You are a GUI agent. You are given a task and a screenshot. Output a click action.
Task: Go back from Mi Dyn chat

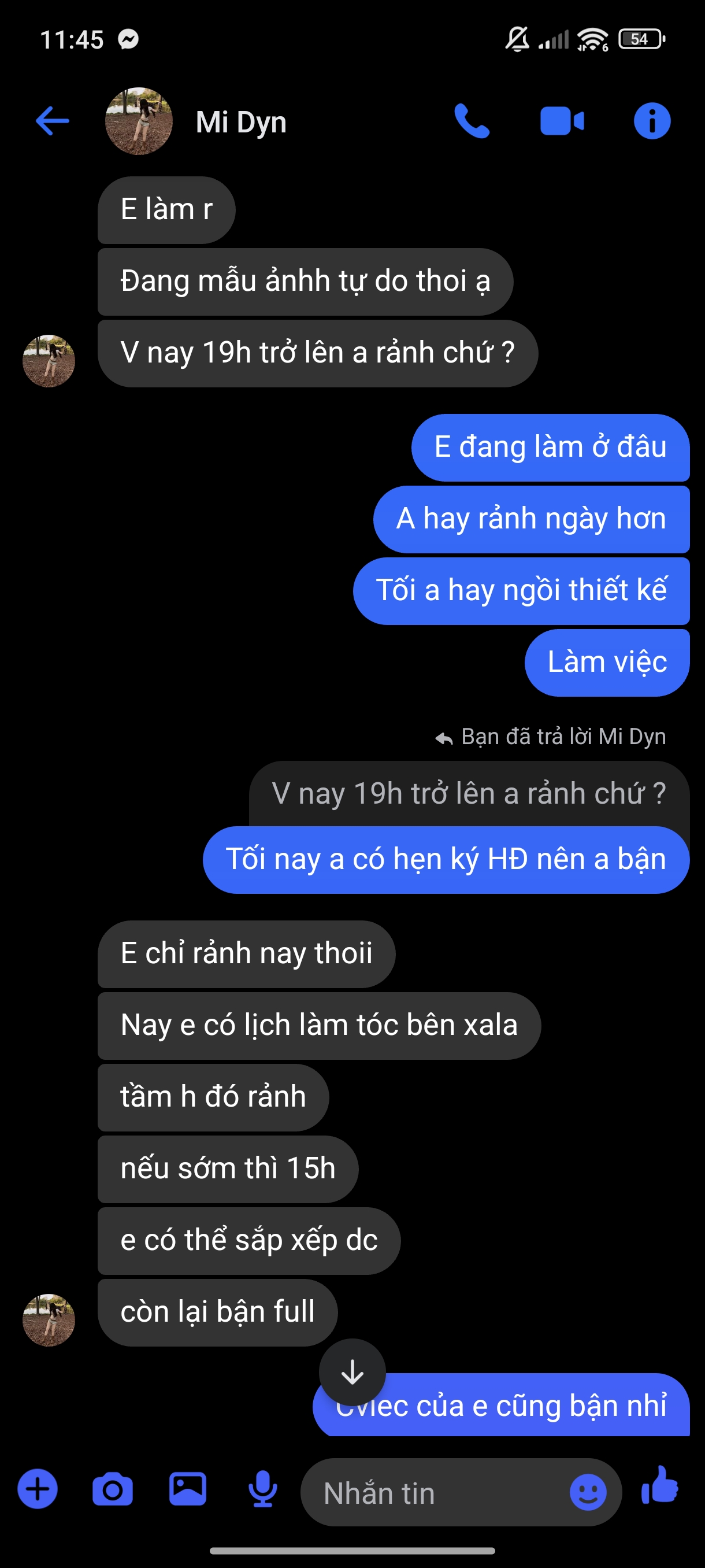[53, 121]
